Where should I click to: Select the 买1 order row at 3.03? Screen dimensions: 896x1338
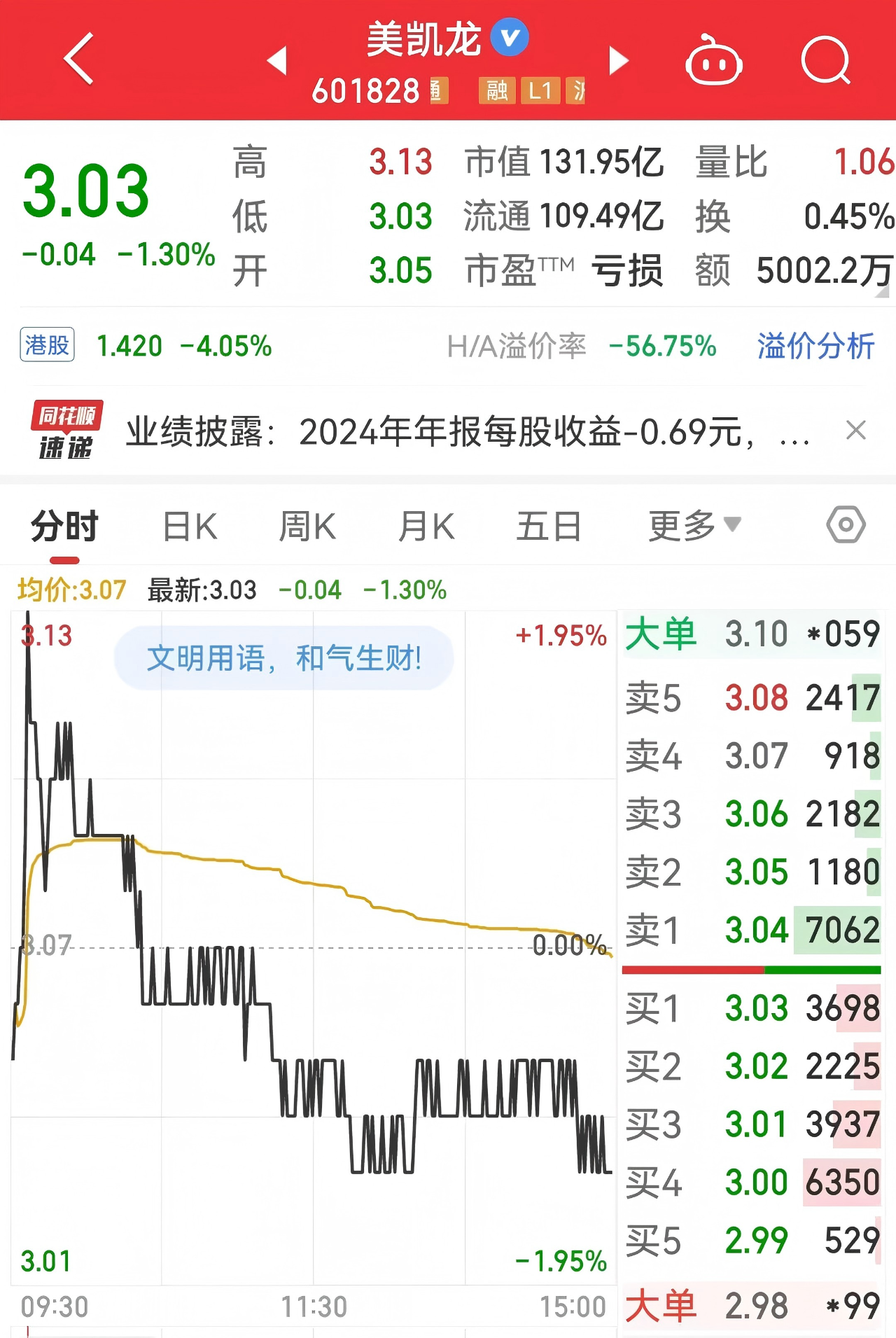[x=752, y=1009]
